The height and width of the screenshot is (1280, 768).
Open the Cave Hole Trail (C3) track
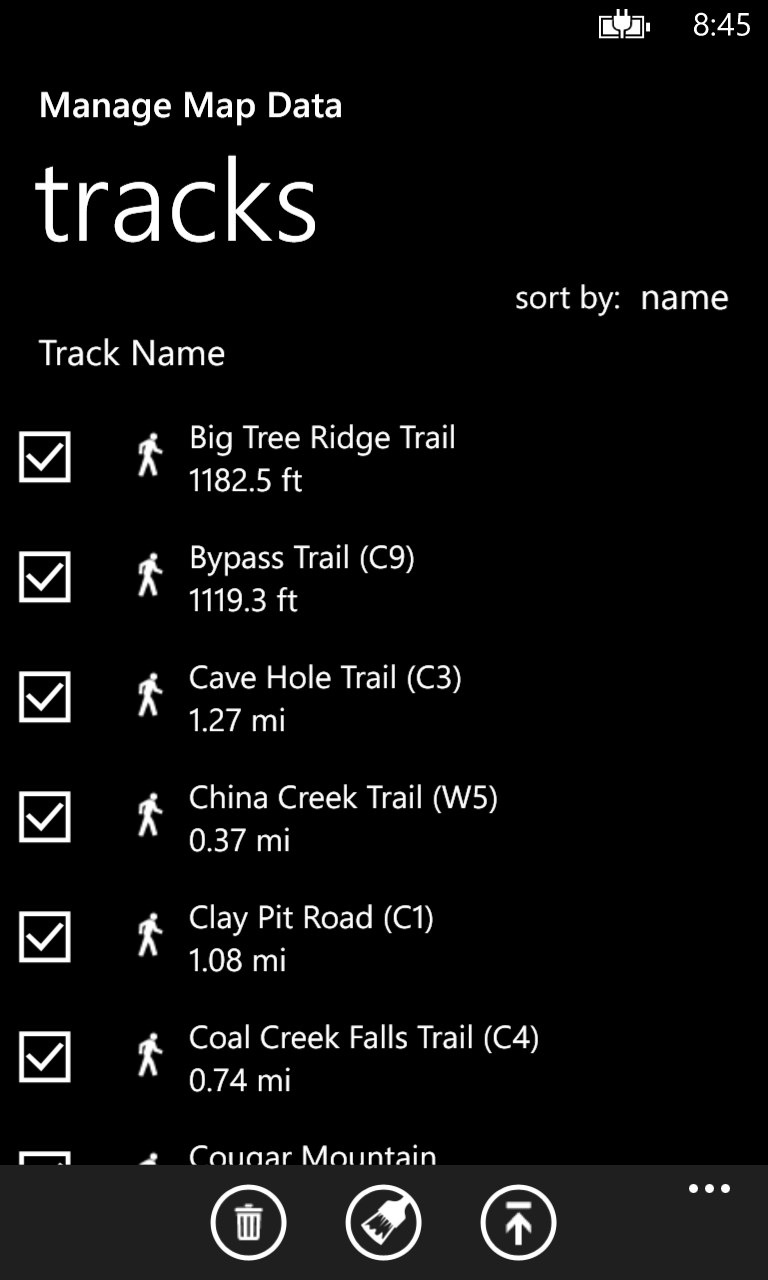tap(324, 697)
